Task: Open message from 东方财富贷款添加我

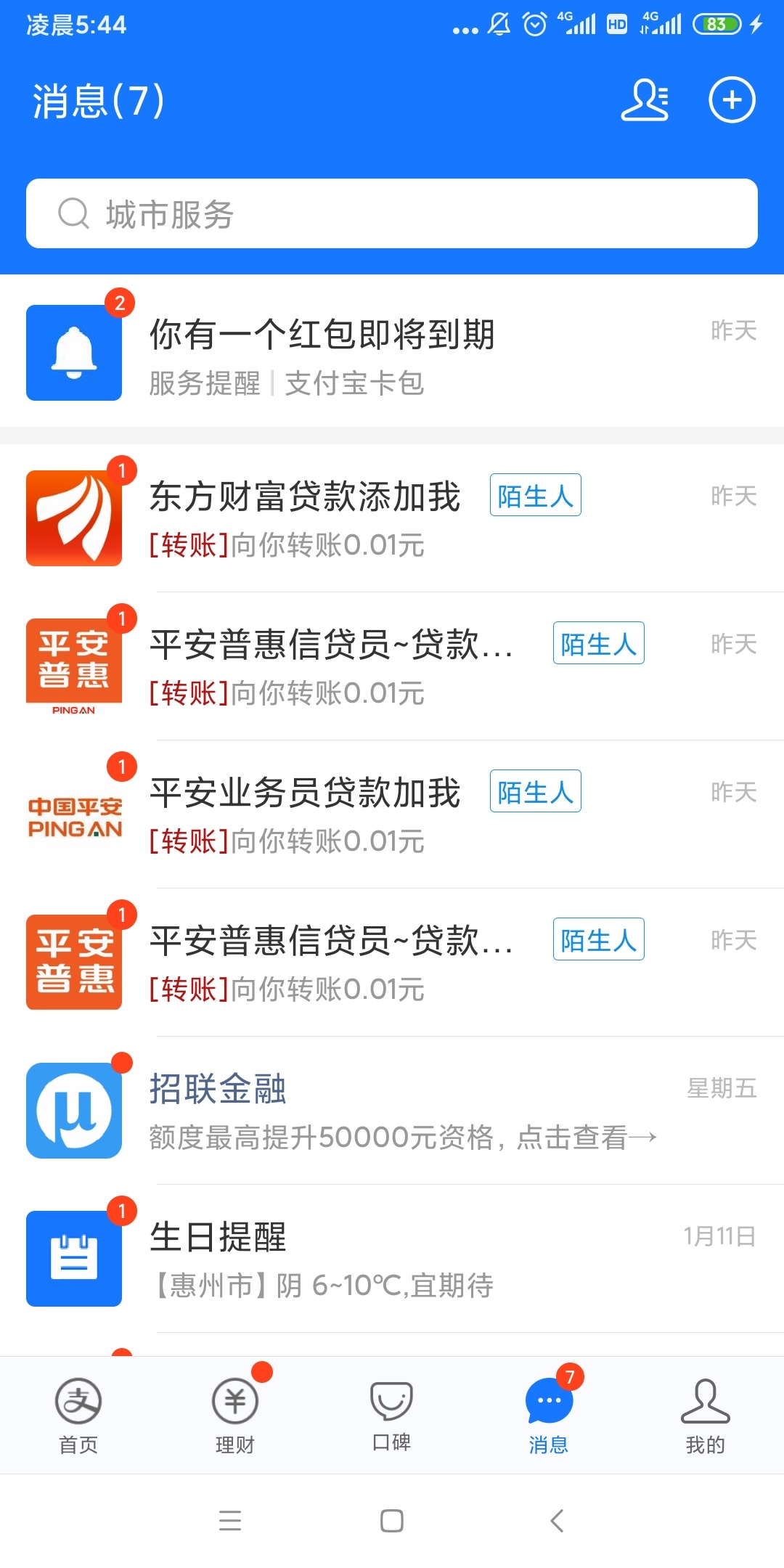Action: pyautogui.click(x=392, y=518)
